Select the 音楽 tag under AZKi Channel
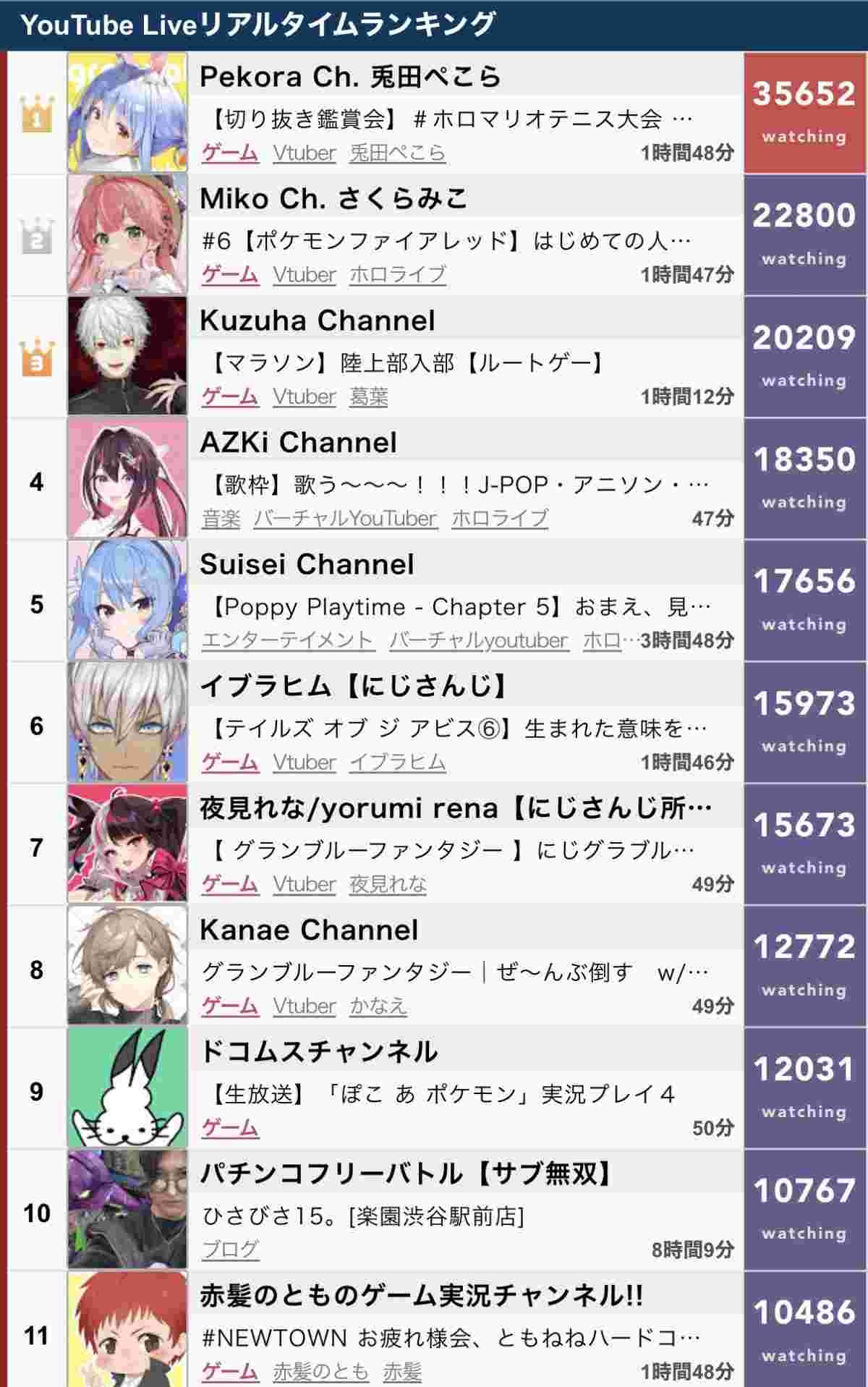This screenshot has width=868, height=1387. (221, 519)
